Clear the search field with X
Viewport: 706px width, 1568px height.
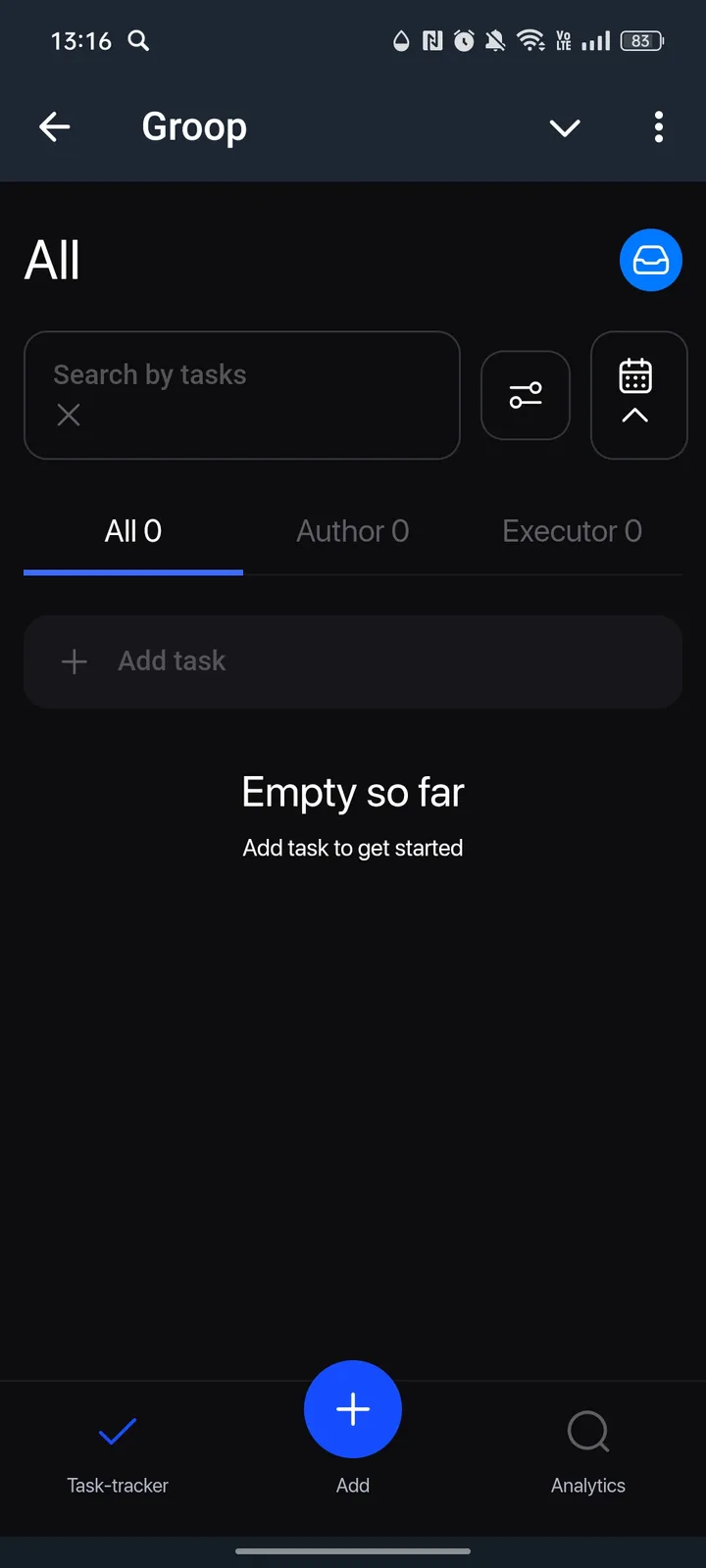coord(69,416)
